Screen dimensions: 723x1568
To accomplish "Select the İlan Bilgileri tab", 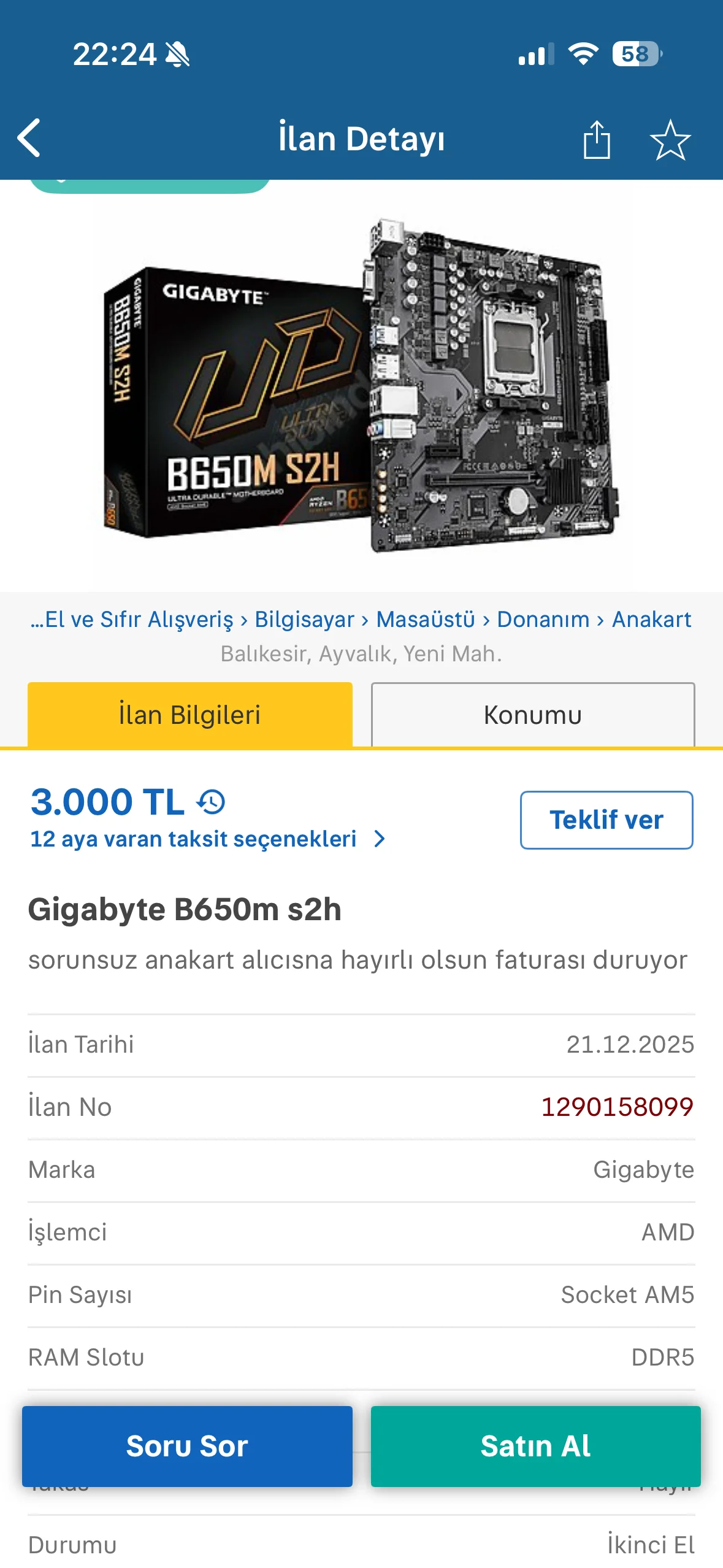I will 190,715.
